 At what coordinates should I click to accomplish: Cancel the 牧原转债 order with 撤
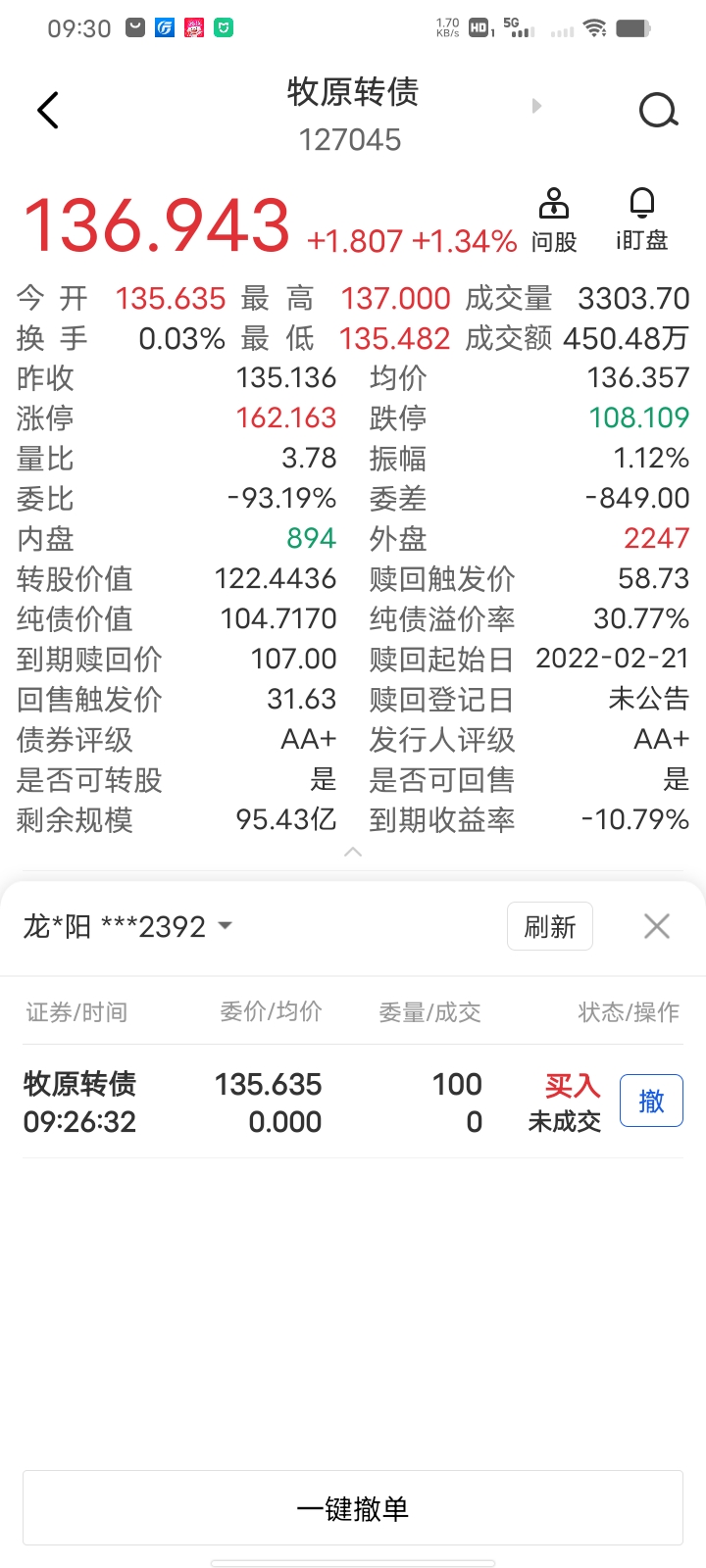click(x=651, y=1102)
